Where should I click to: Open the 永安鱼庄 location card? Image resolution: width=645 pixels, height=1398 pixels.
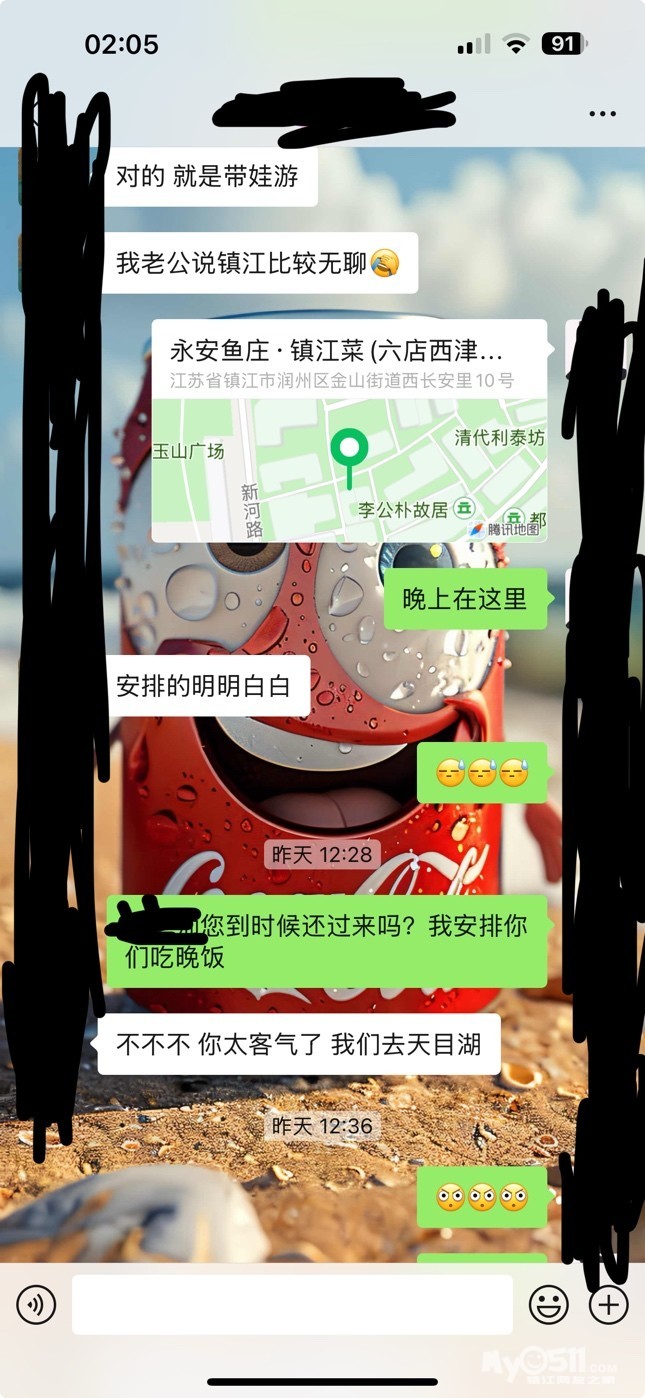[x=349, y=432]
